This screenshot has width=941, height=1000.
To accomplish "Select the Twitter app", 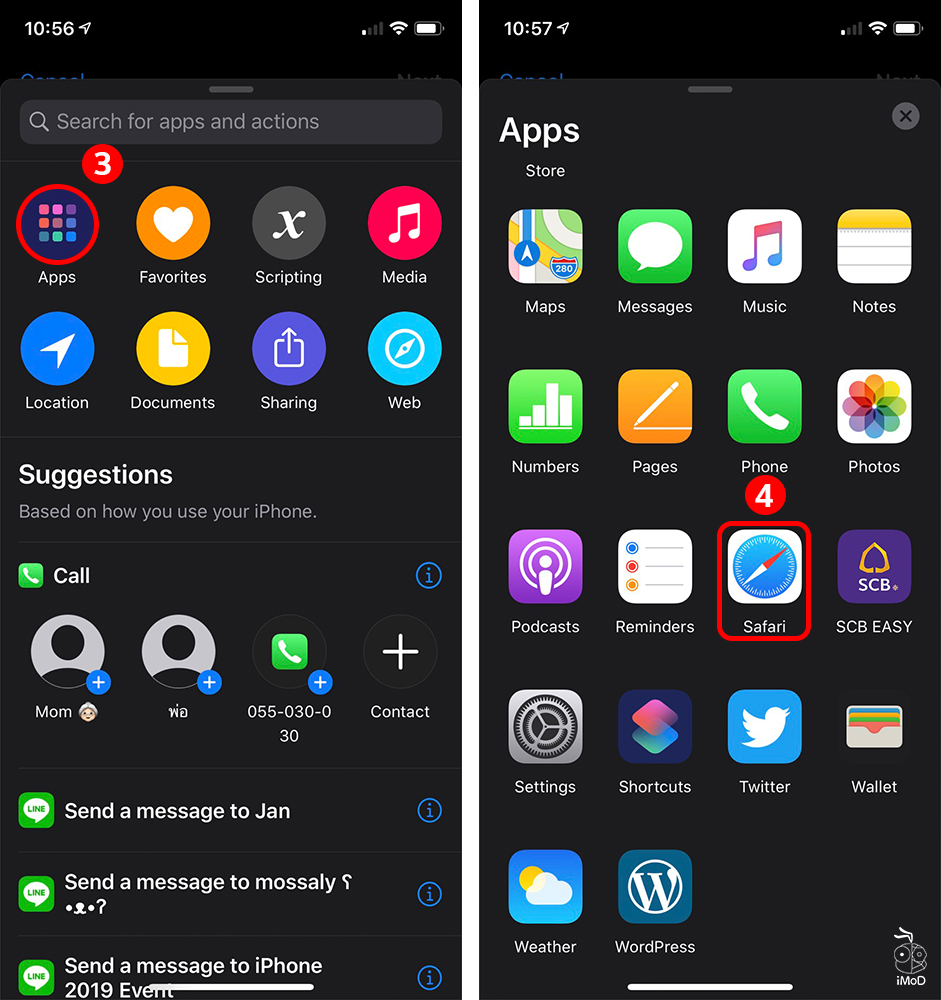I will pyautogui.click(x=764, y=727).
